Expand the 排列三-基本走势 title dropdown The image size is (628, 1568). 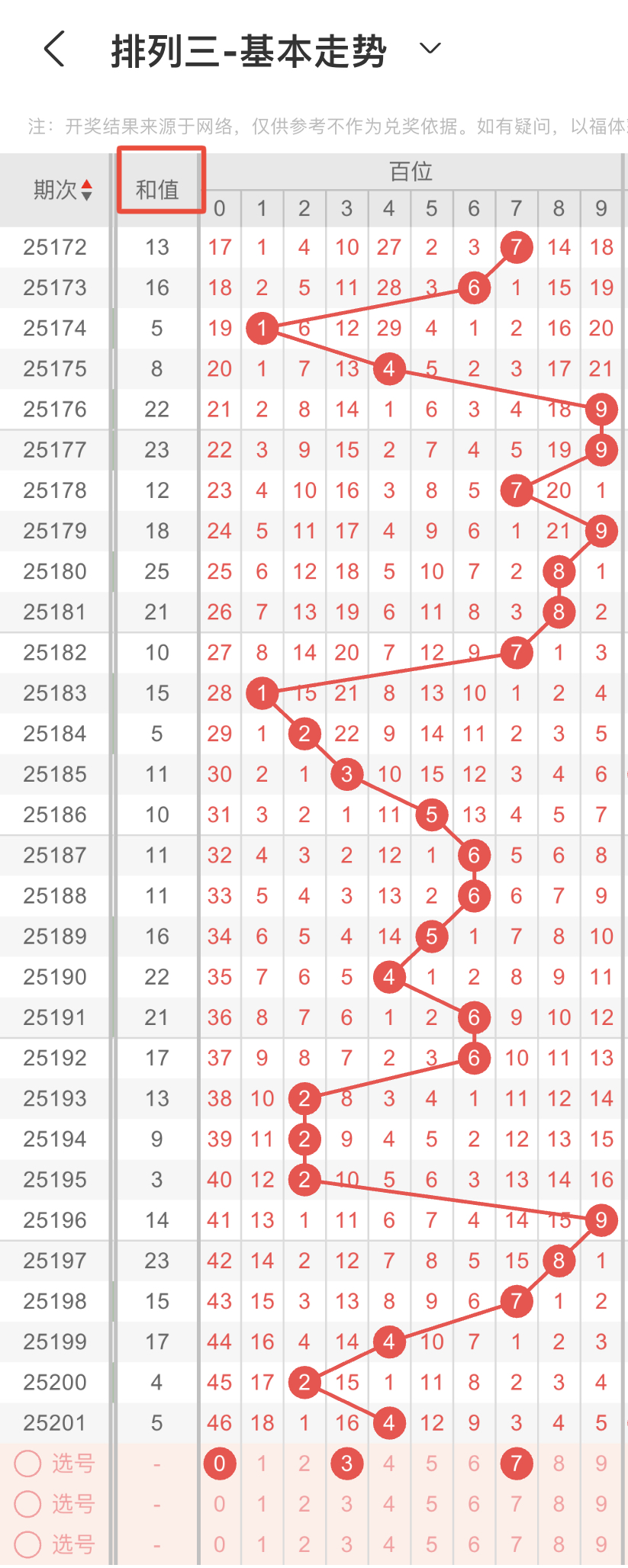coord(430,50)
